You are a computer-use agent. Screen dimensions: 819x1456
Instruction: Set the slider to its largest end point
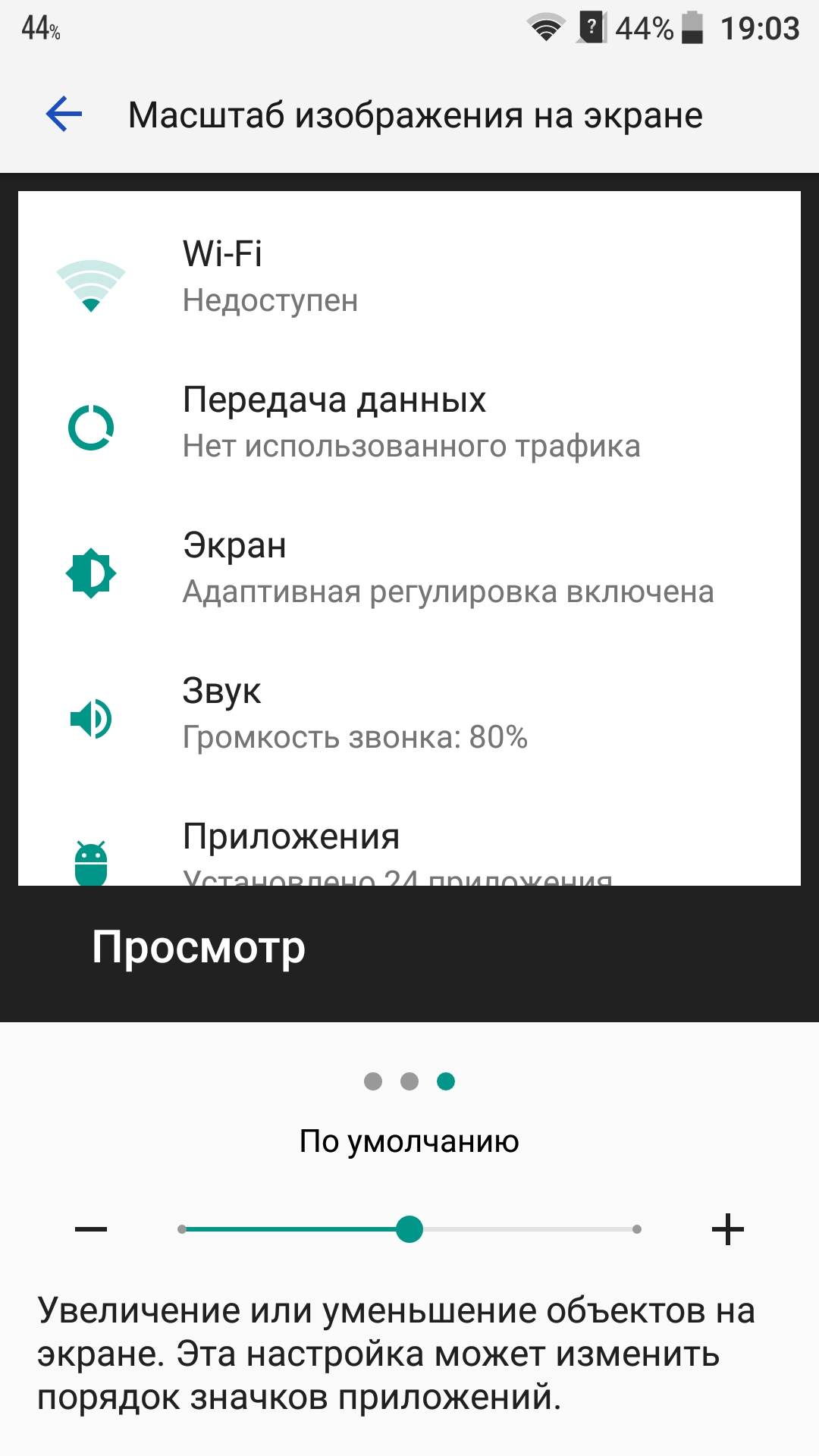636,1229
